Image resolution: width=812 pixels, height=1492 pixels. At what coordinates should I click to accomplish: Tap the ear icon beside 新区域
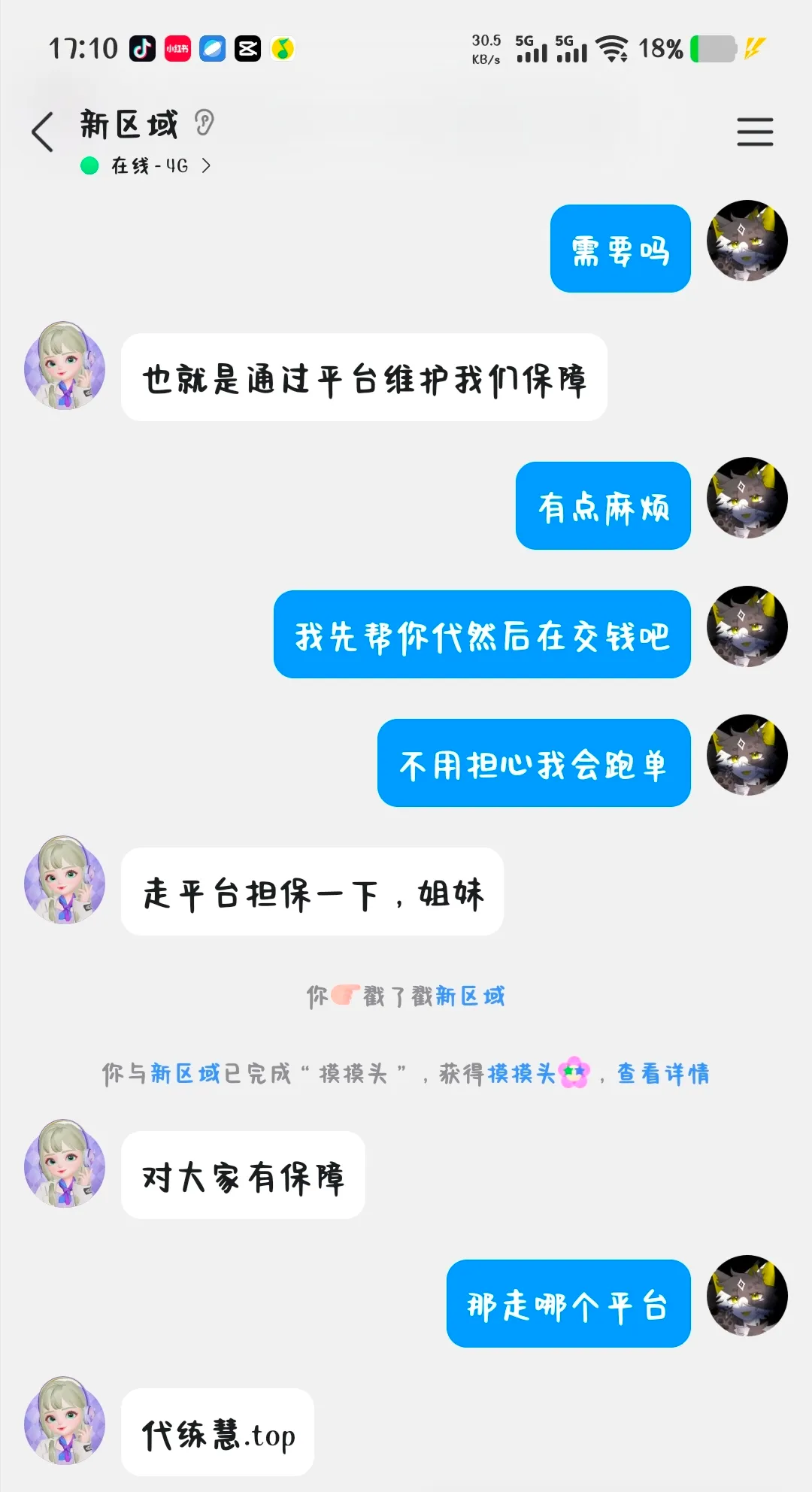(x=205, y=123)
